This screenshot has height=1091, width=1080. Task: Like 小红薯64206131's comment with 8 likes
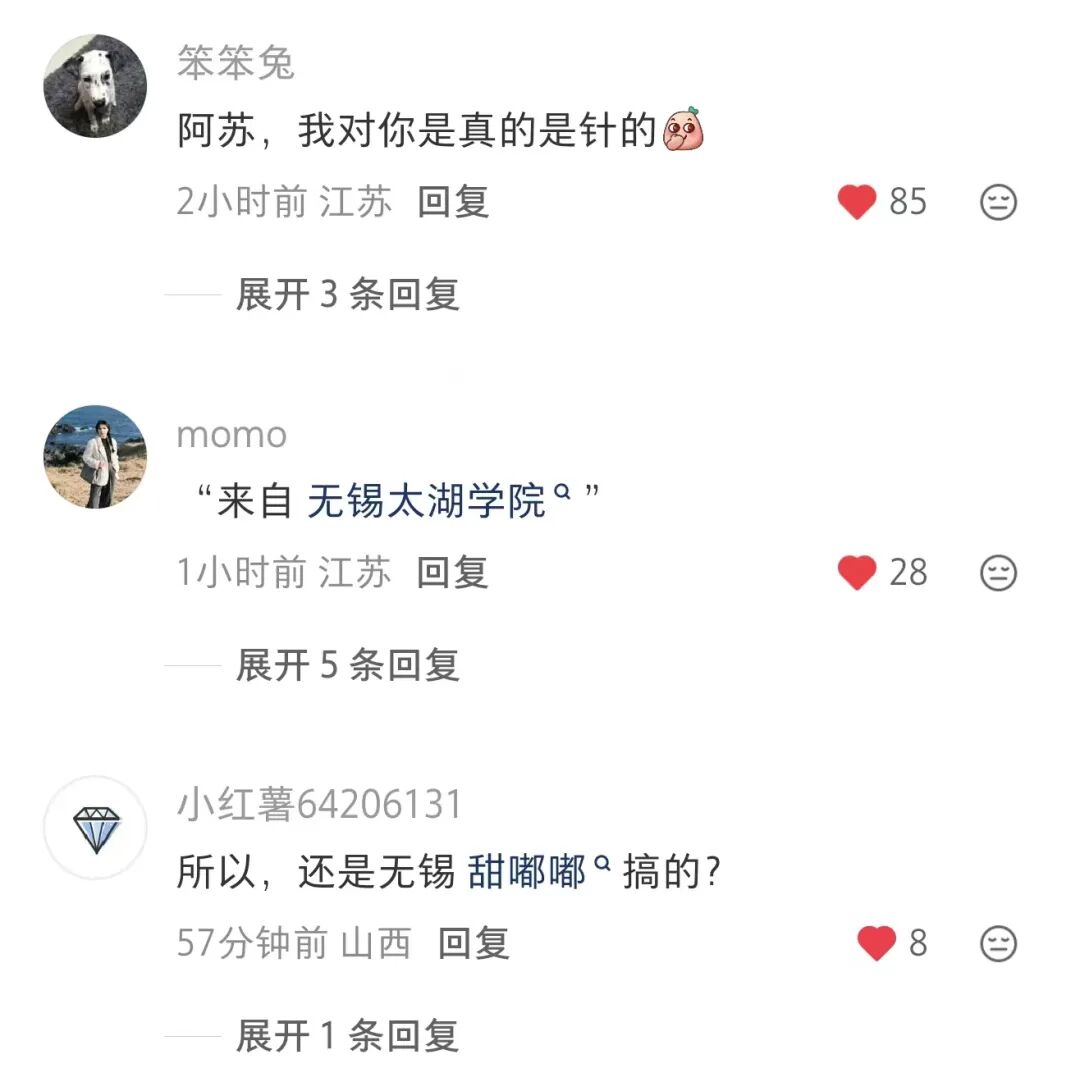click(876, 943)
